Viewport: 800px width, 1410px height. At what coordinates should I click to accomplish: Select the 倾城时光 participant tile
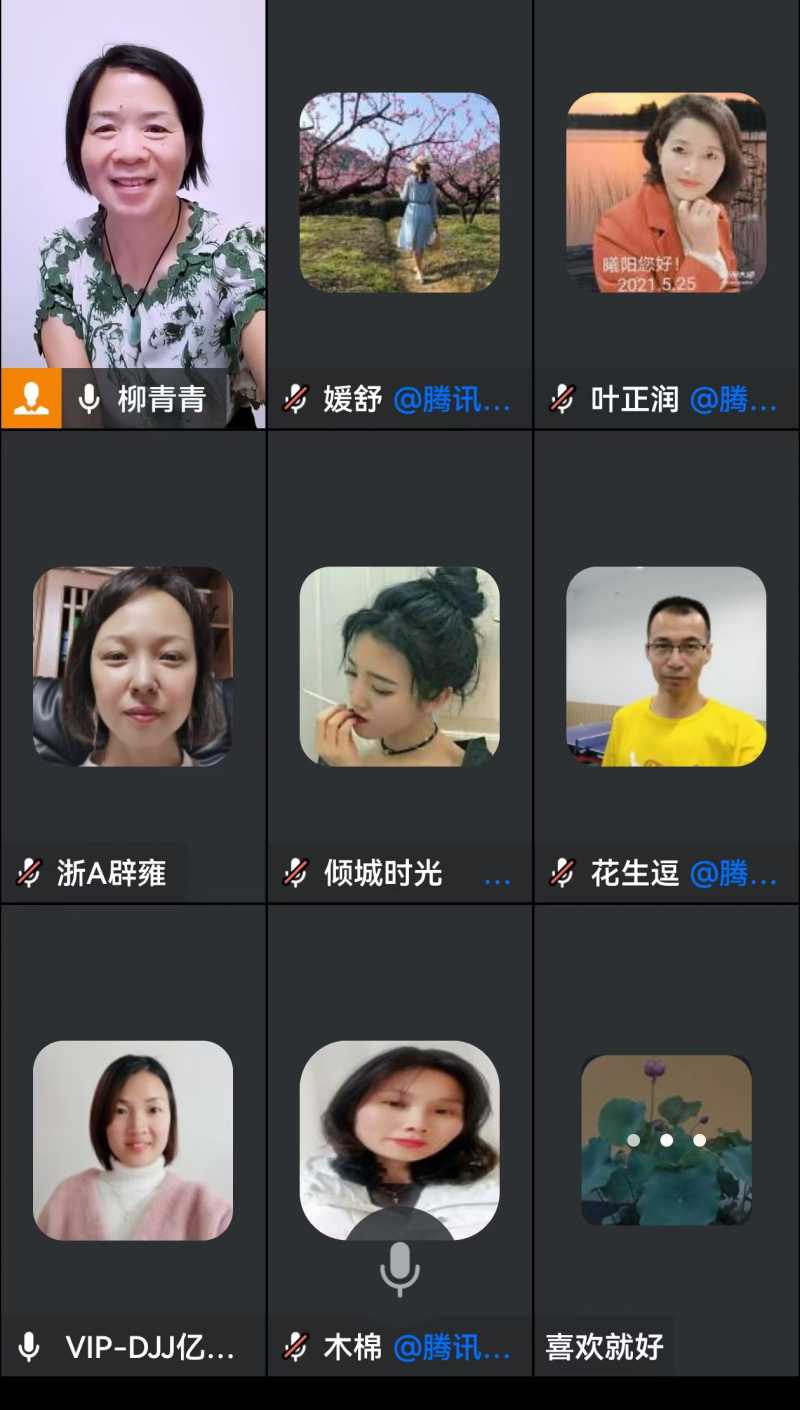click(399, 667)
